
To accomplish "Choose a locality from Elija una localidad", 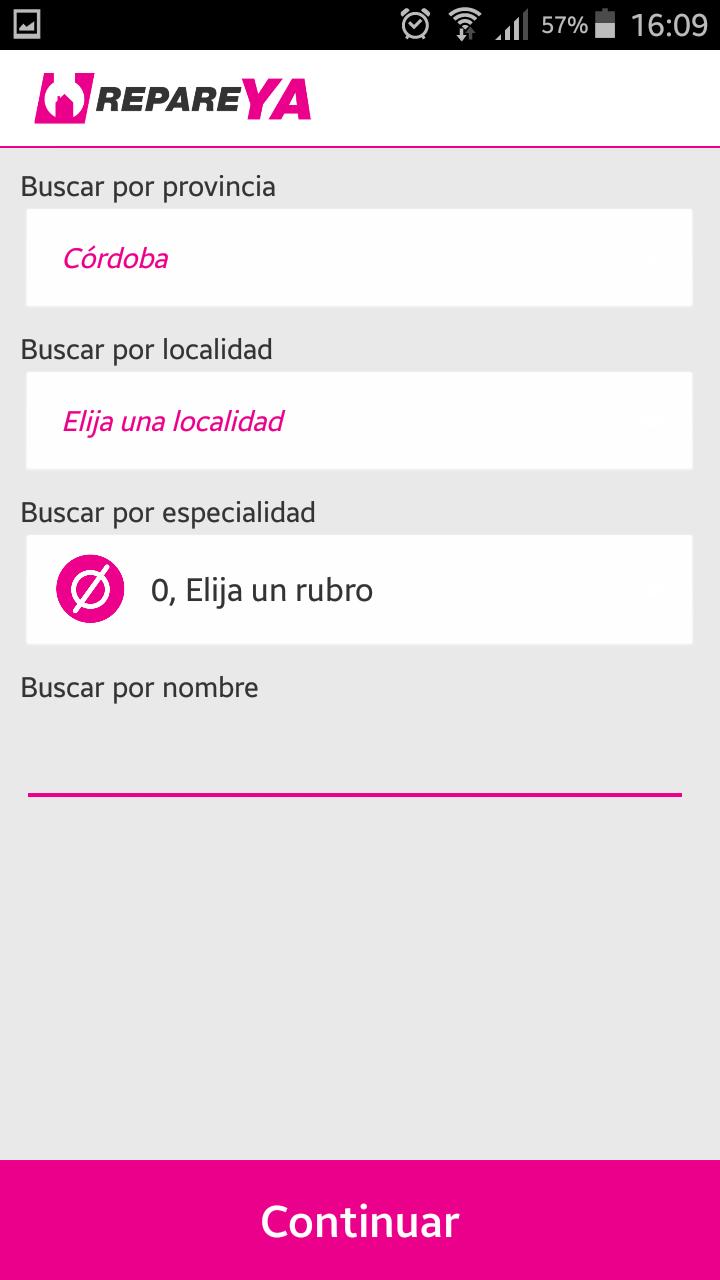I will (x=359, y=421).
